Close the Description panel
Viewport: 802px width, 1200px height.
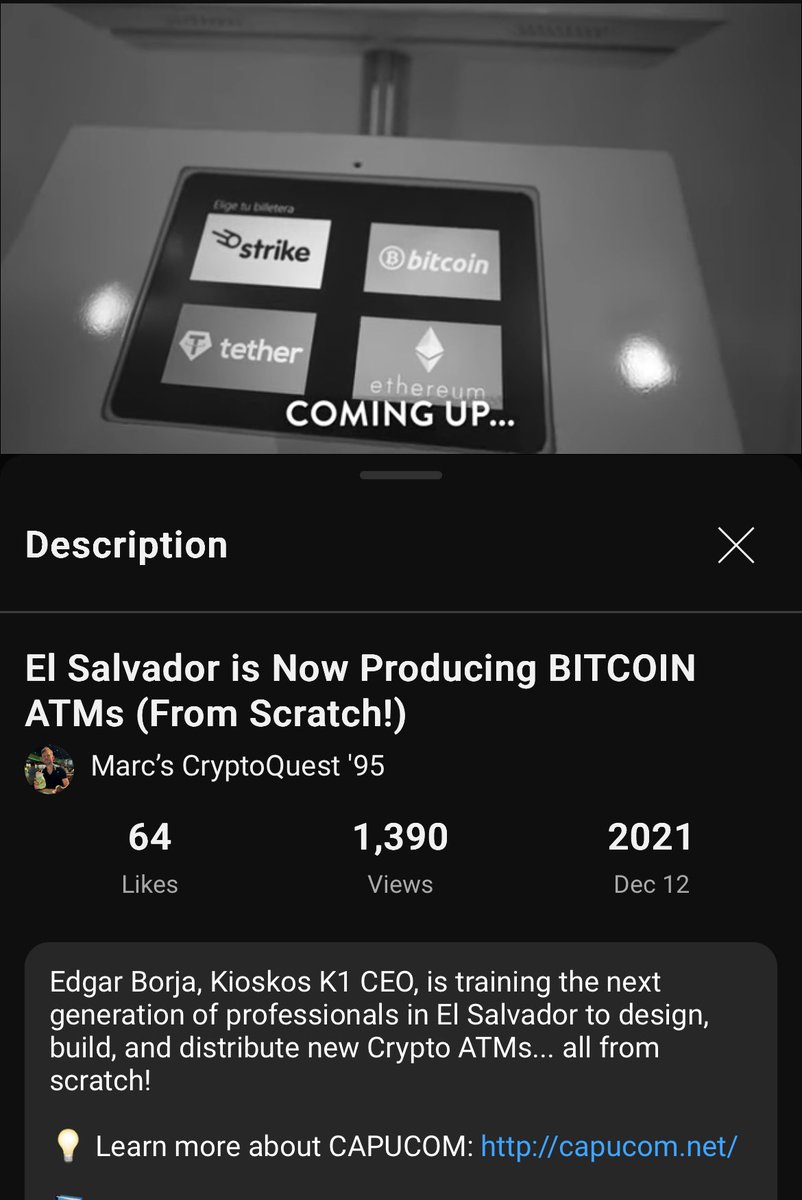(x=736, y=546)
